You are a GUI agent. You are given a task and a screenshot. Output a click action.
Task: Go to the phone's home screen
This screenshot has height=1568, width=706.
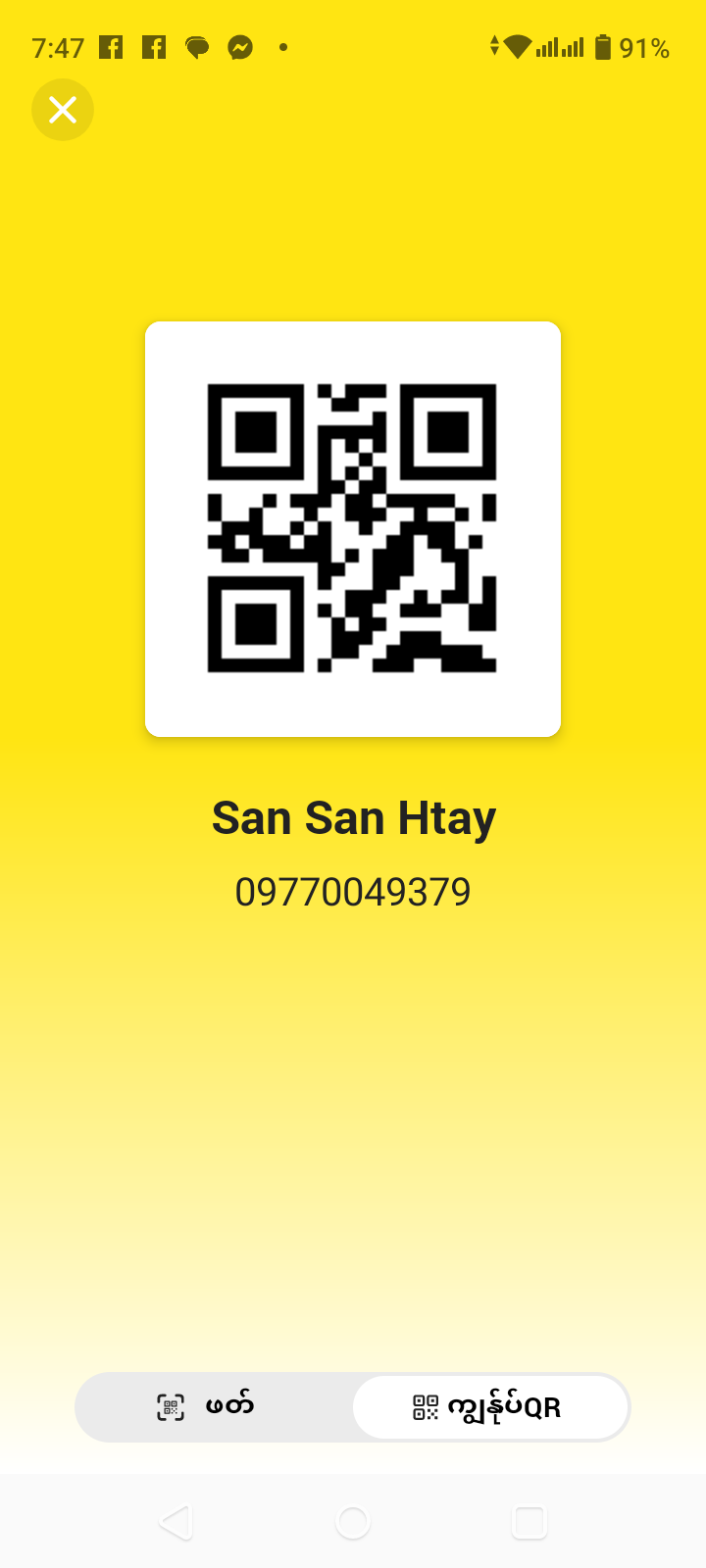(x=353, y=1522)
